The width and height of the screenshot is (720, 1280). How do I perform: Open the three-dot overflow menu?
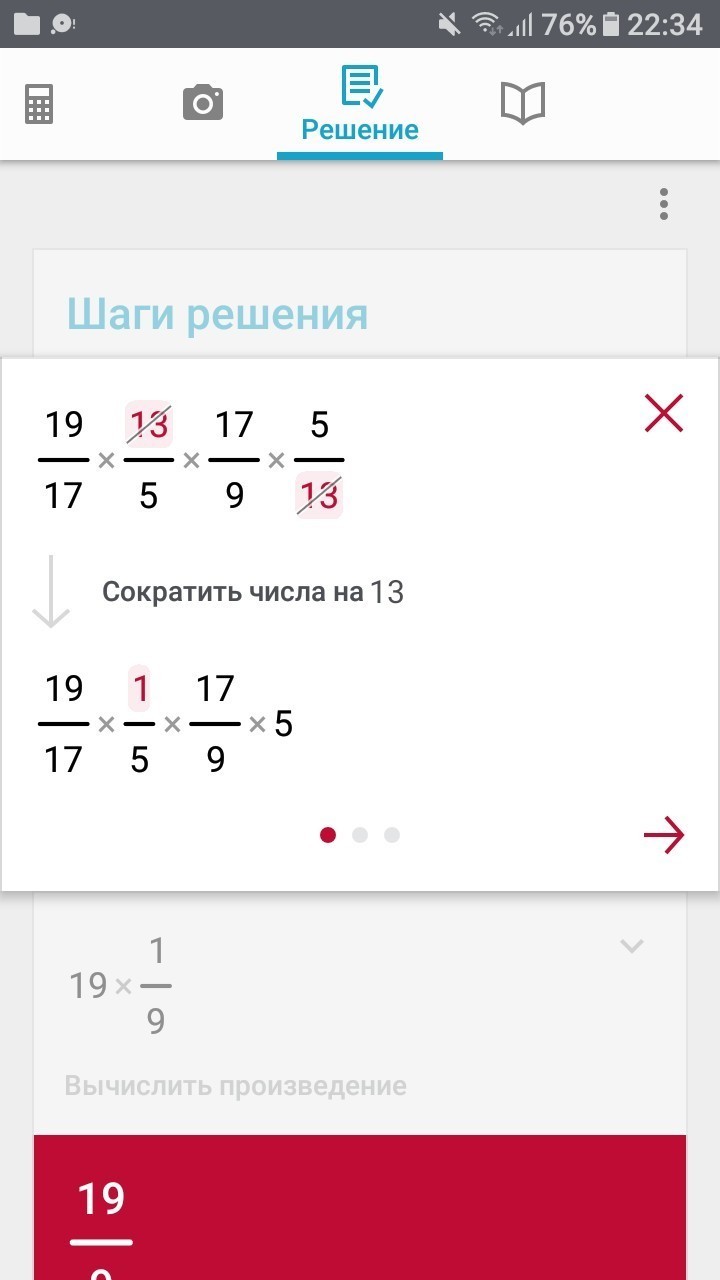point(663,204)
